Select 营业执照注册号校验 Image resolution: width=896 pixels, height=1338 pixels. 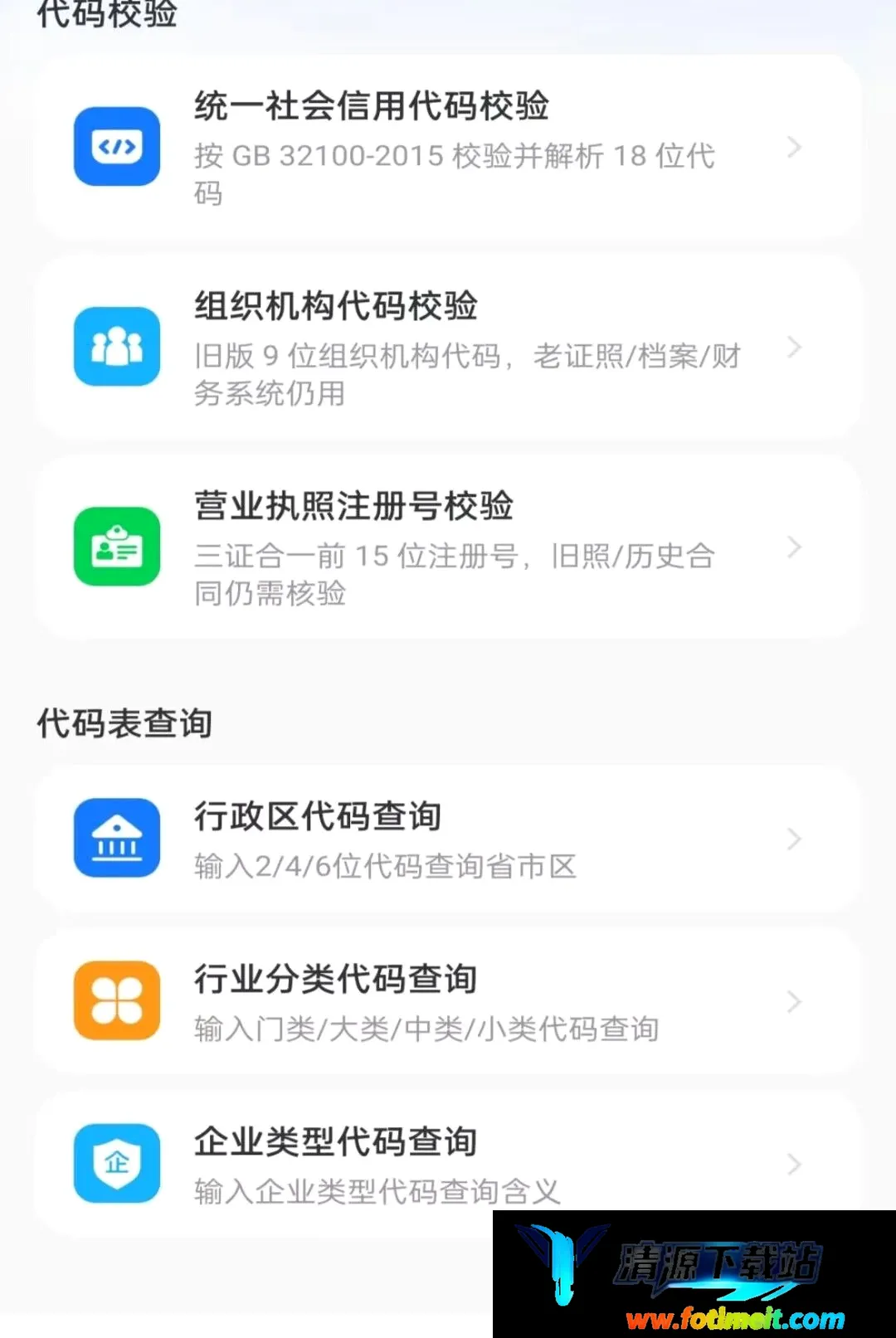coord(448,547)
